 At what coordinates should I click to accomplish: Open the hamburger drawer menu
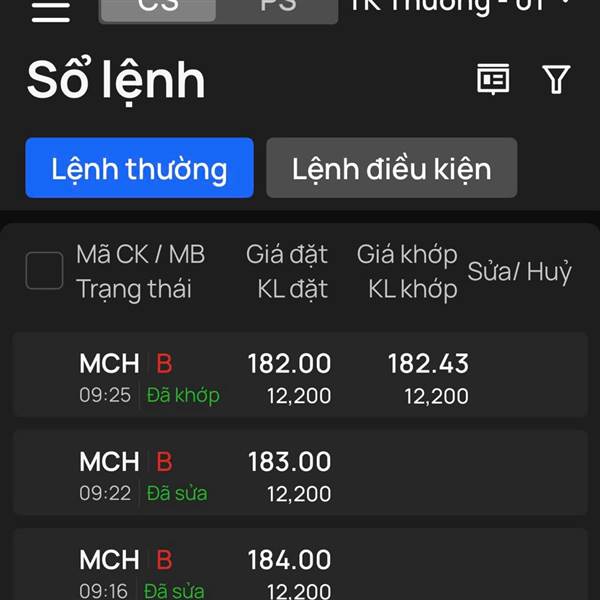click(51, 11)
